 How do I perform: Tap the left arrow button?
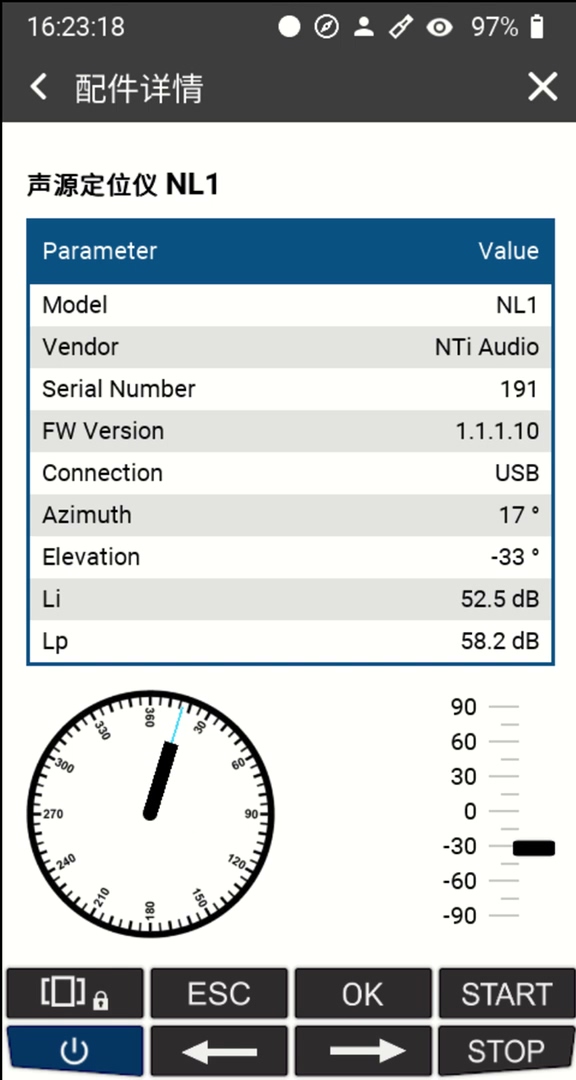[219, 1051]
